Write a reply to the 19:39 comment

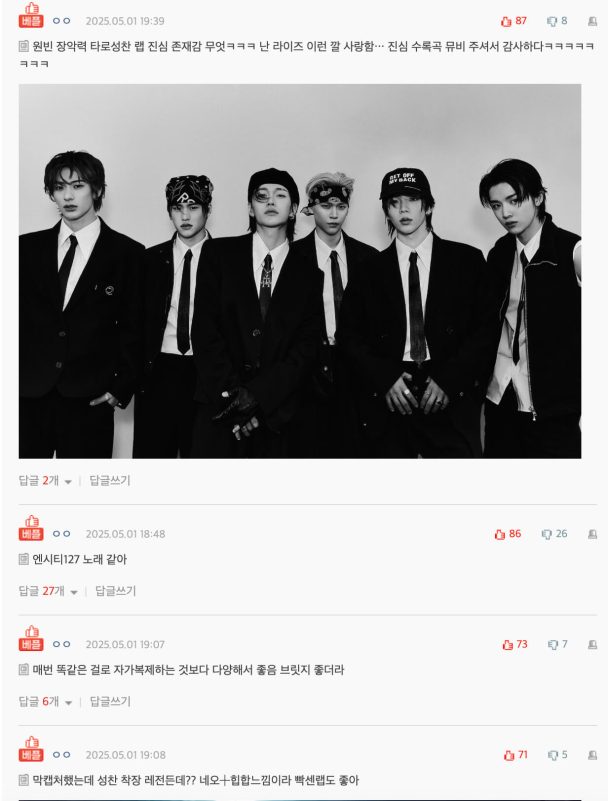[110, 481]
